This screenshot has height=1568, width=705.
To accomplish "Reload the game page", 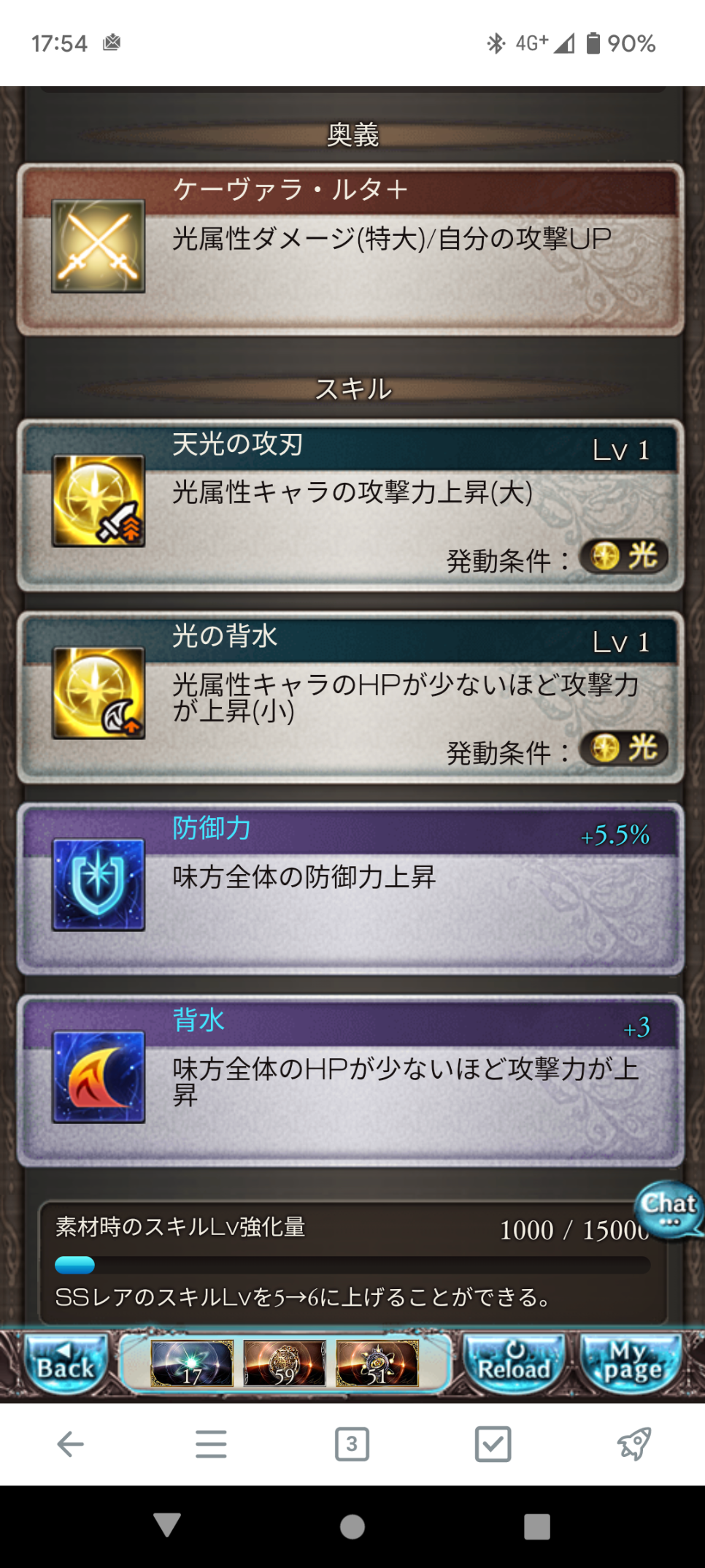I will point(514,1363).
